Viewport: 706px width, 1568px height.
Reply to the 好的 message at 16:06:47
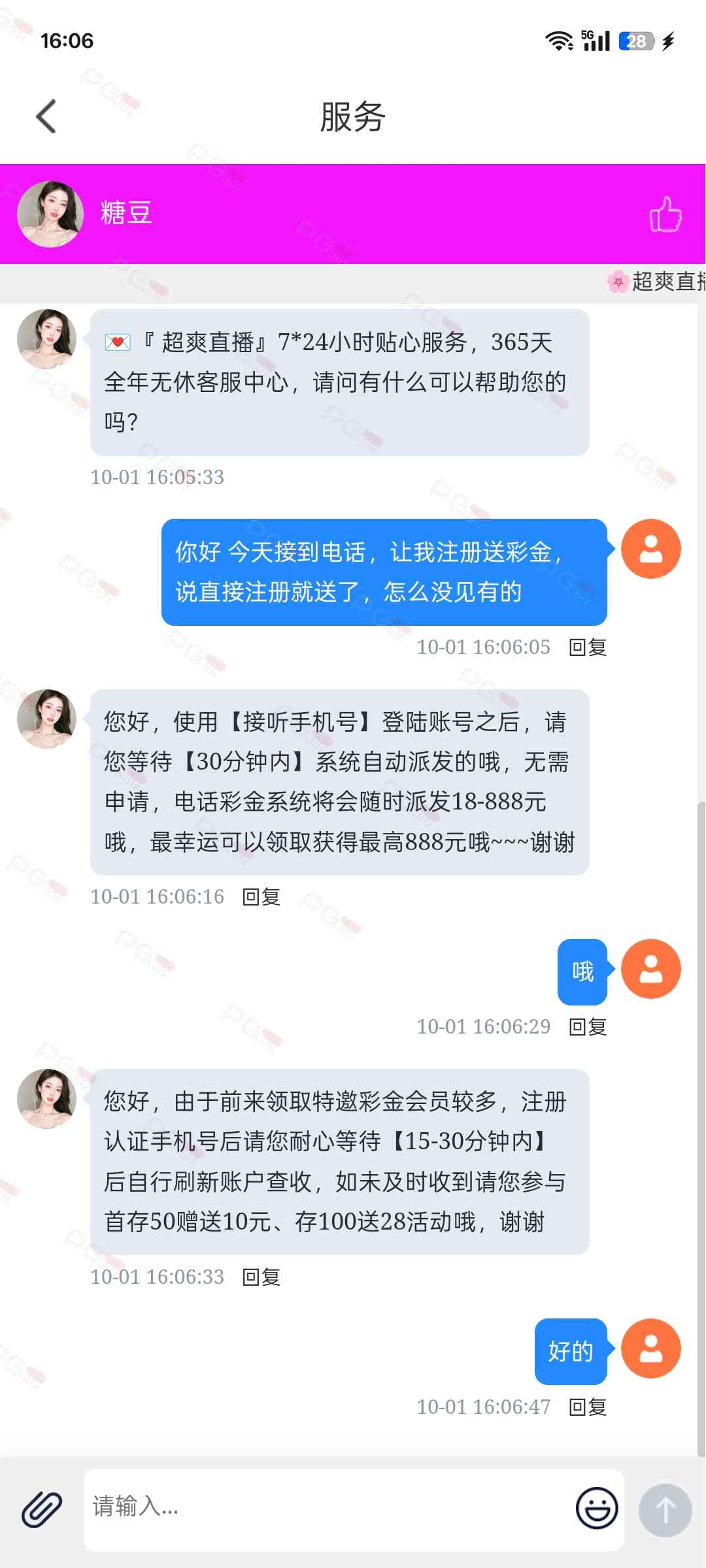coord(588,1407)
